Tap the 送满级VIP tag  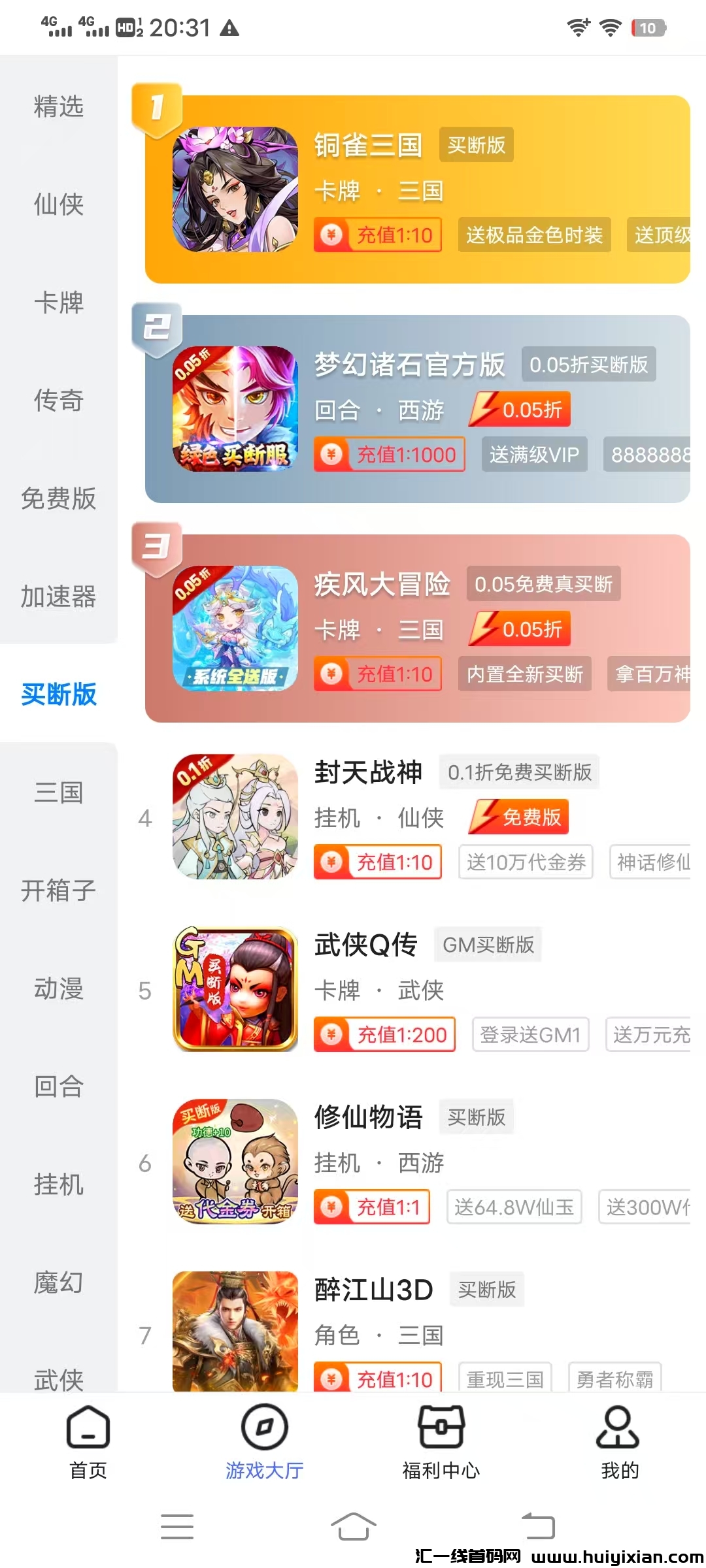pos(534,455)
